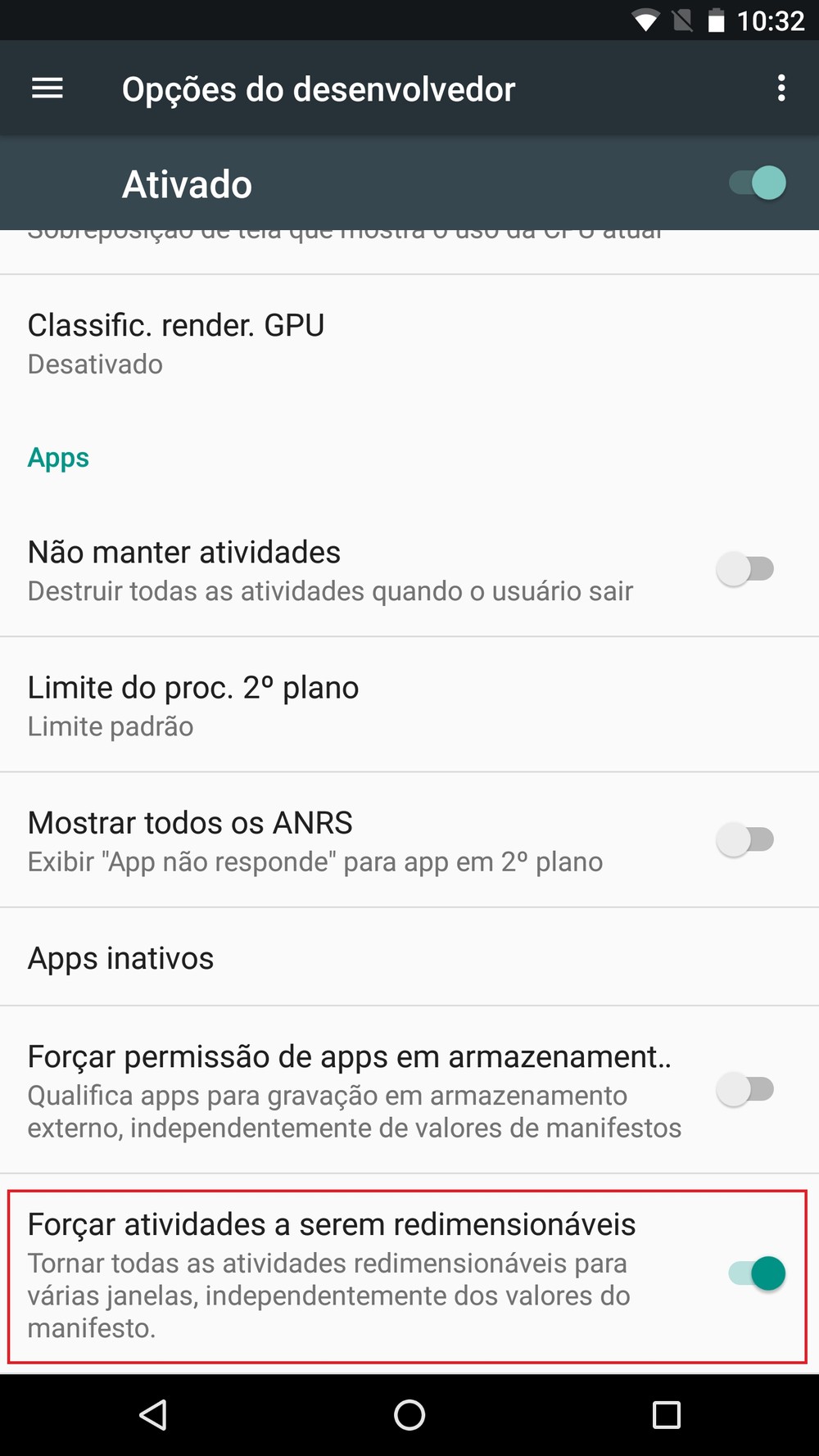Disable Forçar atividades a serem redimensionáveis
Image resolution: width=819 pixels, height=1456 pixels.
click(x=758, y=1274)
